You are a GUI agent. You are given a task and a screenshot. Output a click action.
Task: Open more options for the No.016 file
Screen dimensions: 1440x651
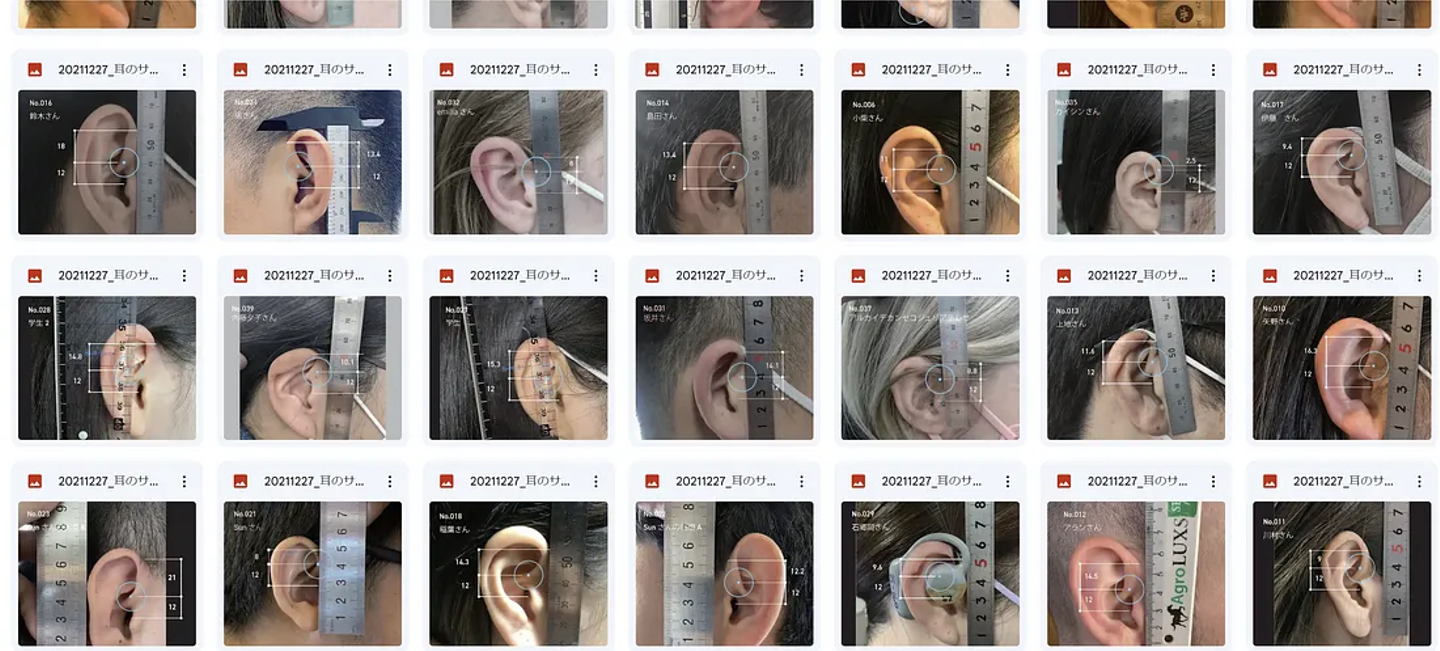click(184, 70)
